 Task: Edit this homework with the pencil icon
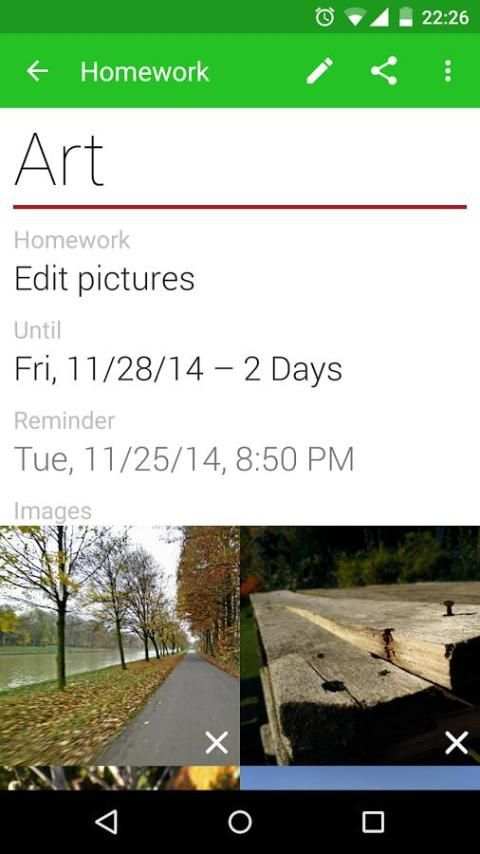coord(319,71)
